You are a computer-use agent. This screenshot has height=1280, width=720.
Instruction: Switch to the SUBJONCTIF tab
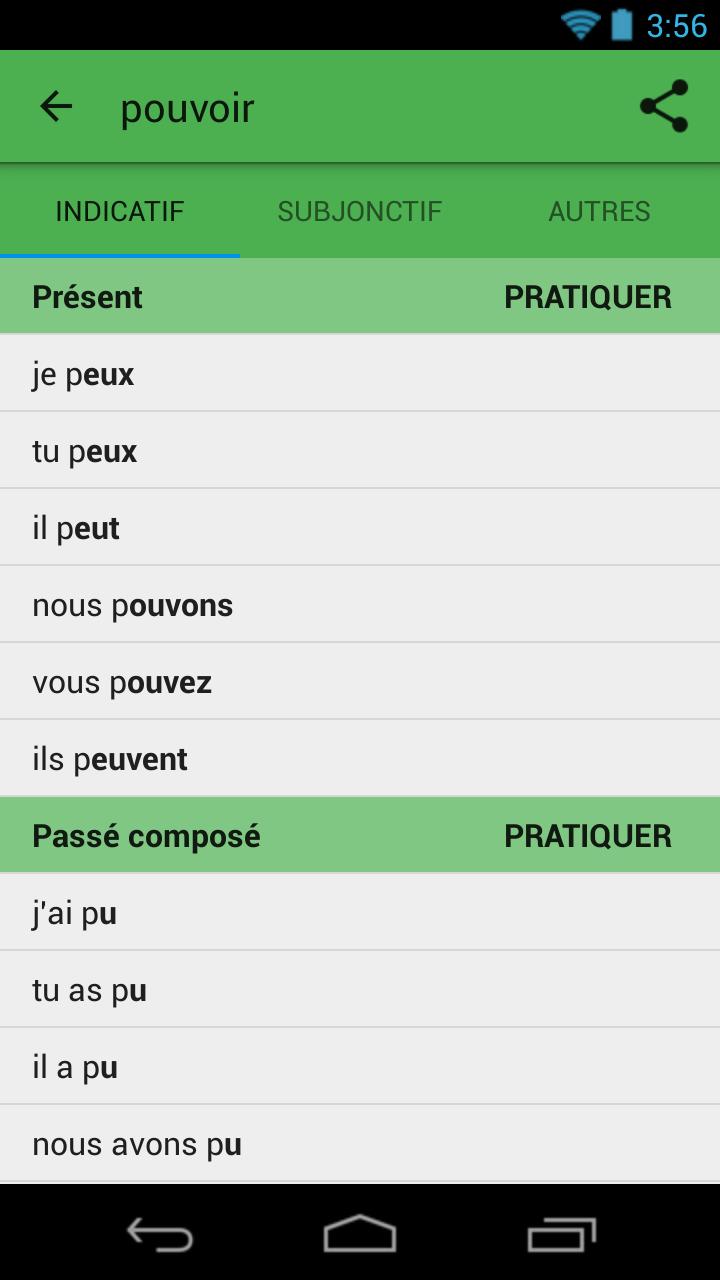[x=360, y=211]
